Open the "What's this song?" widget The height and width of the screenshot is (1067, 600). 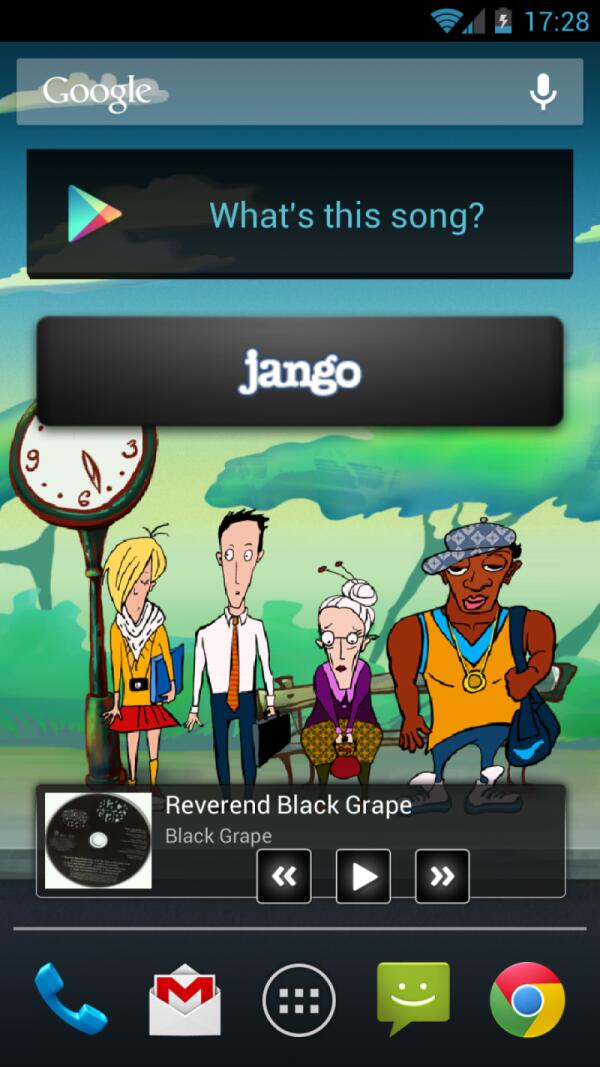[300, 214]
